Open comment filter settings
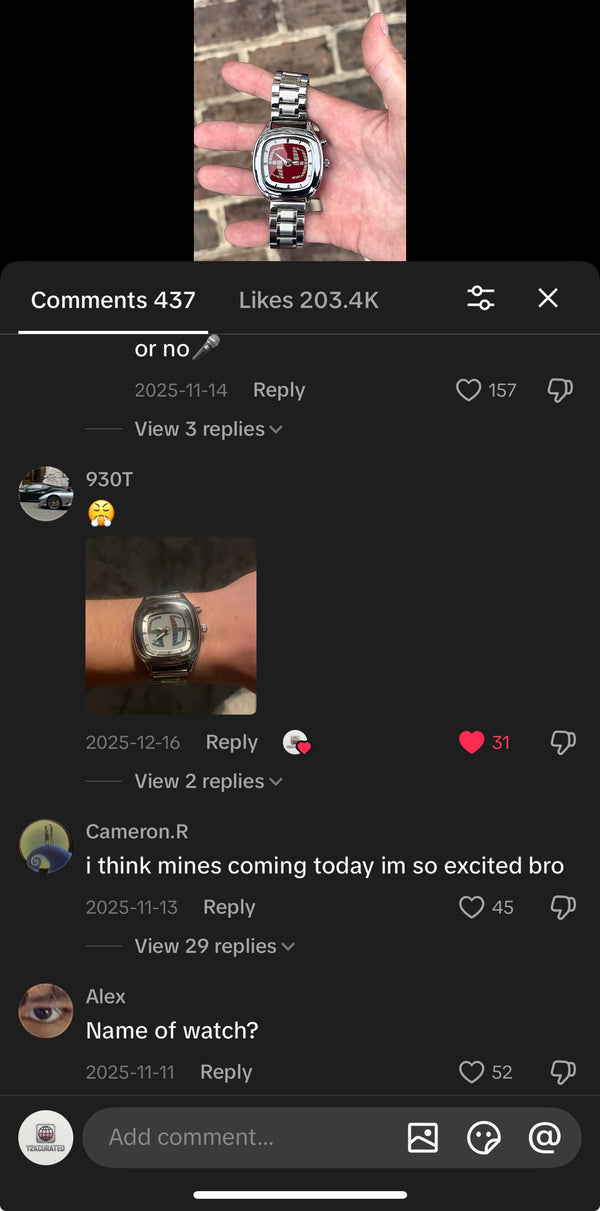Image resolution: width=600 pixels, height=1211 pixels. (481, 298)
